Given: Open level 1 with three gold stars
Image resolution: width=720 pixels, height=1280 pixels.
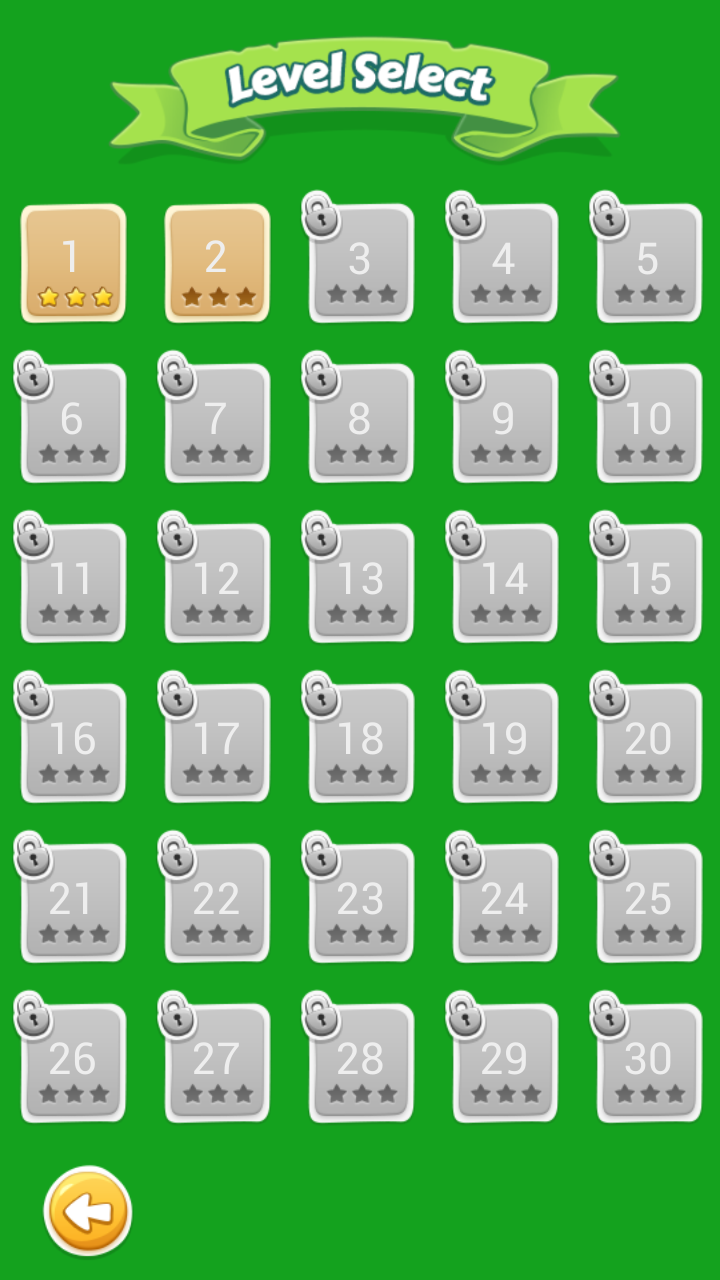Looking at the screenshot, I should click(x=73, y=264).
